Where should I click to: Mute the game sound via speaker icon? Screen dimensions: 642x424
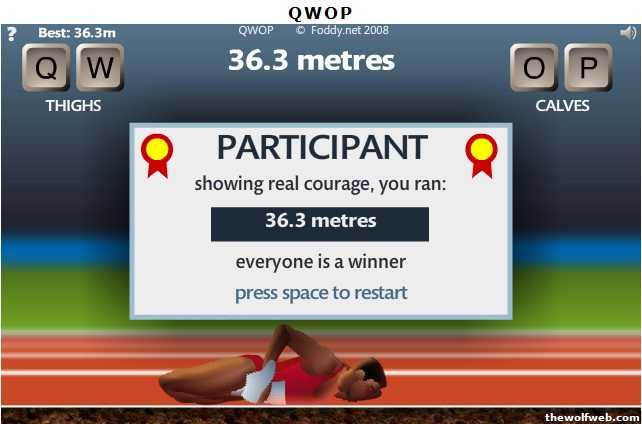coord(628,32)
